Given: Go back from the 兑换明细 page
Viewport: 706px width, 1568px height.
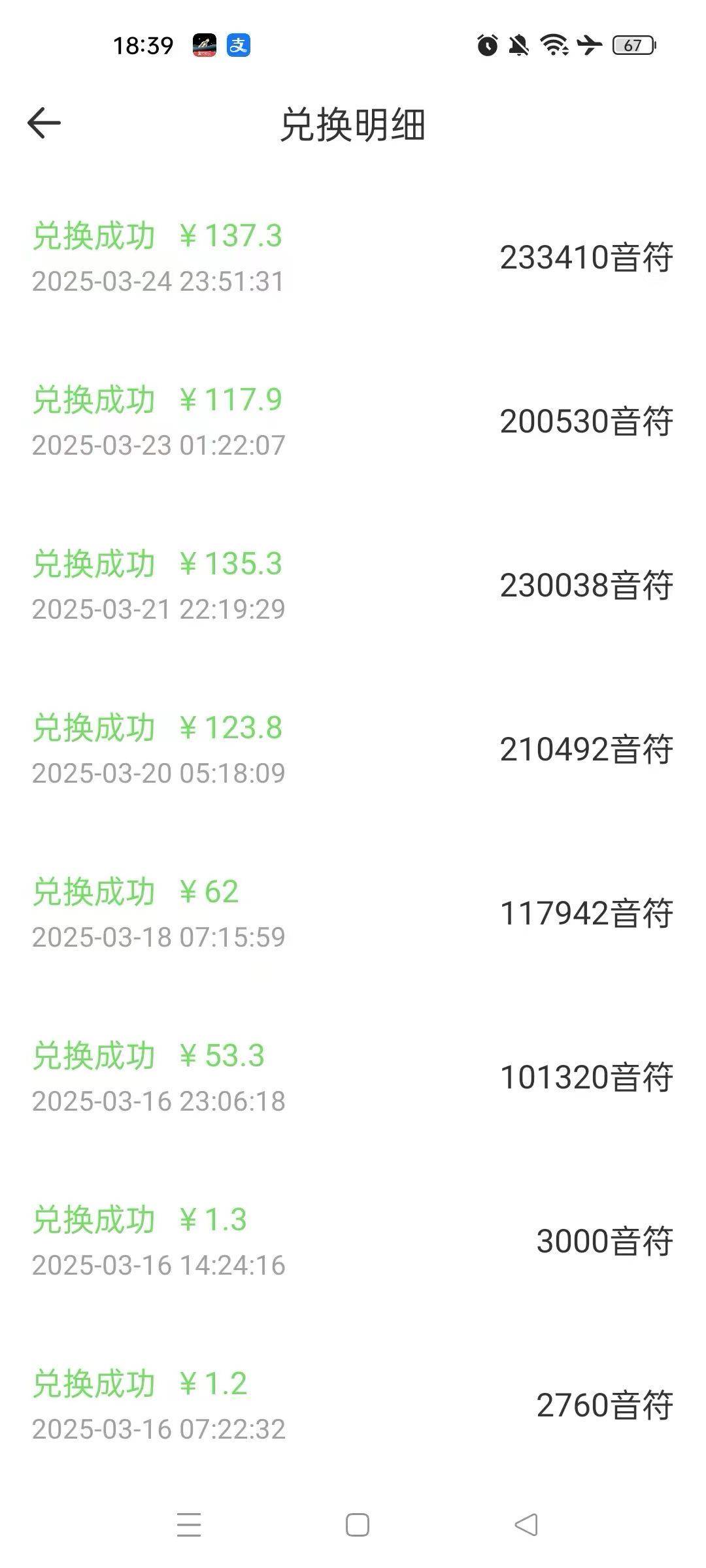Looking at the screenshot, I should pos(44,123).
